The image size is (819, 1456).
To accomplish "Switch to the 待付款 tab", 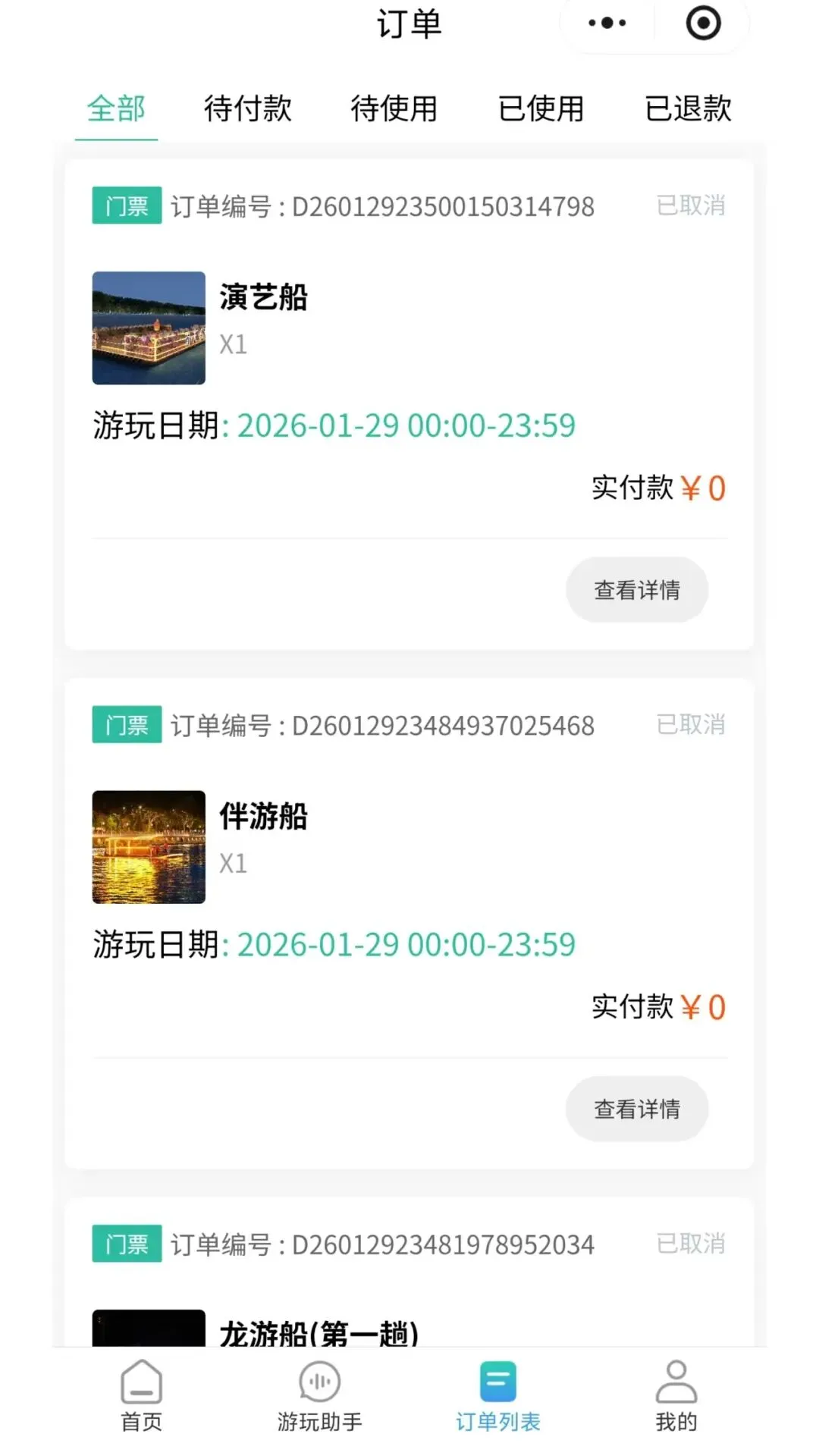I will pos(248,108).
